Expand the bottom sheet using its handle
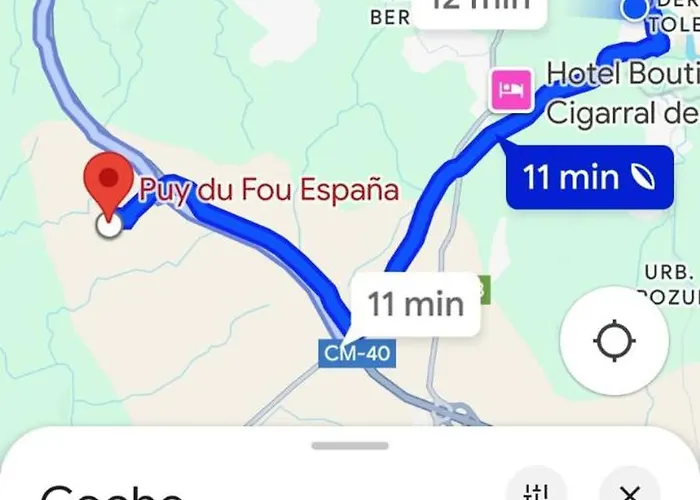Screen dimensions: 700x500 pos(349,445)
